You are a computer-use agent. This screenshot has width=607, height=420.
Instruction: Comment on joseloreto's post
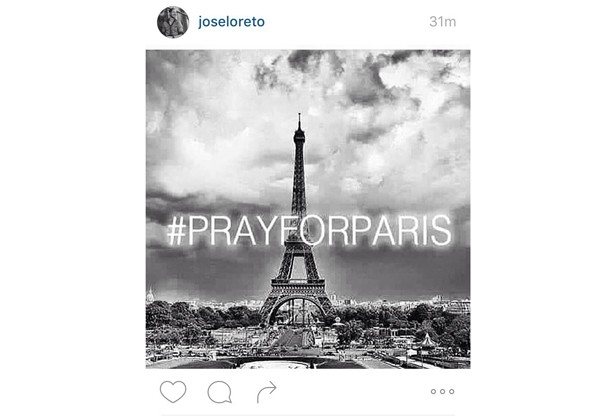(x=219, y=392)
